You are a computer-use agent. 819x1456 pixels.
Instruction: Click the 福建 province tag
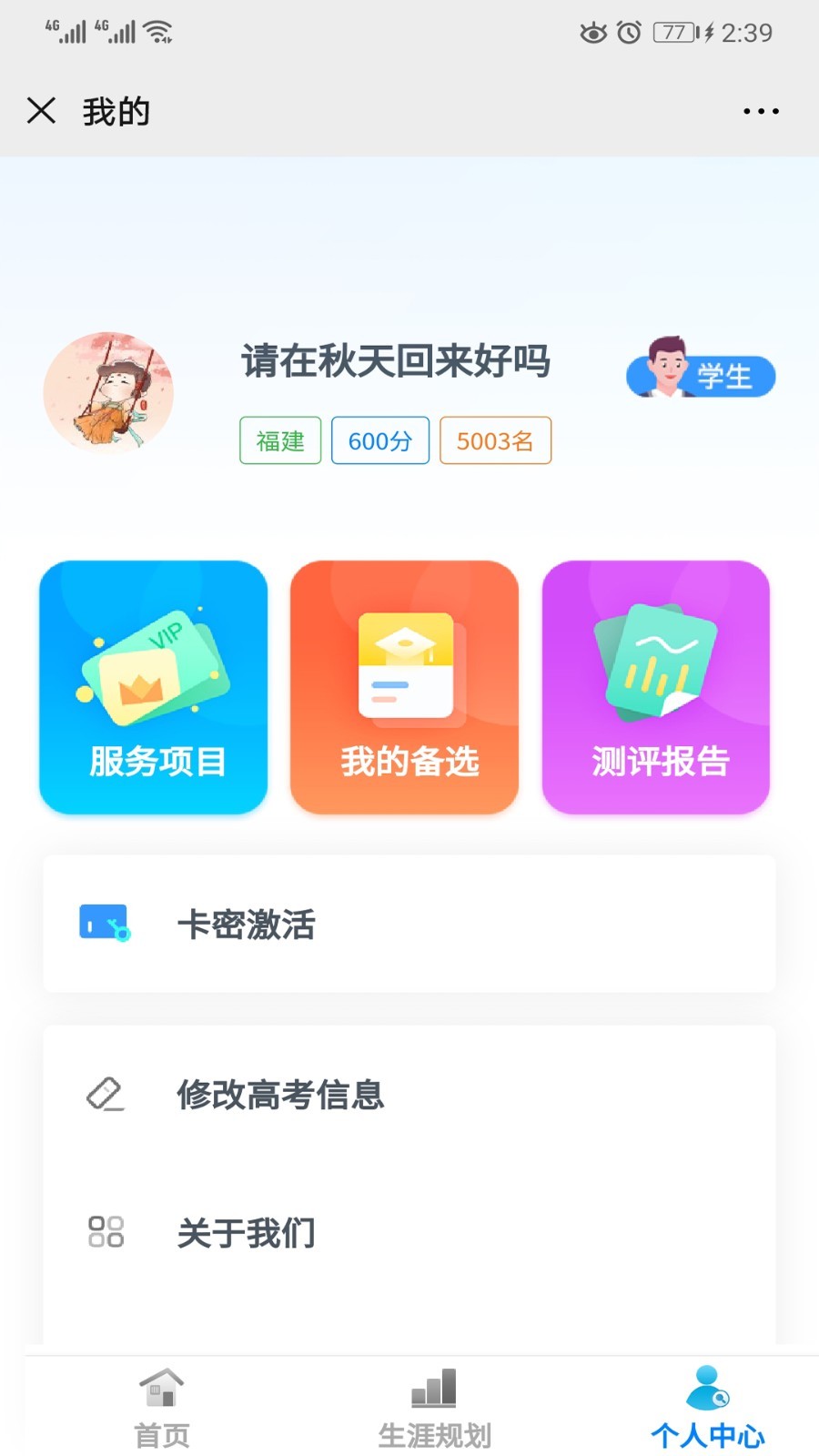point(279,440)
